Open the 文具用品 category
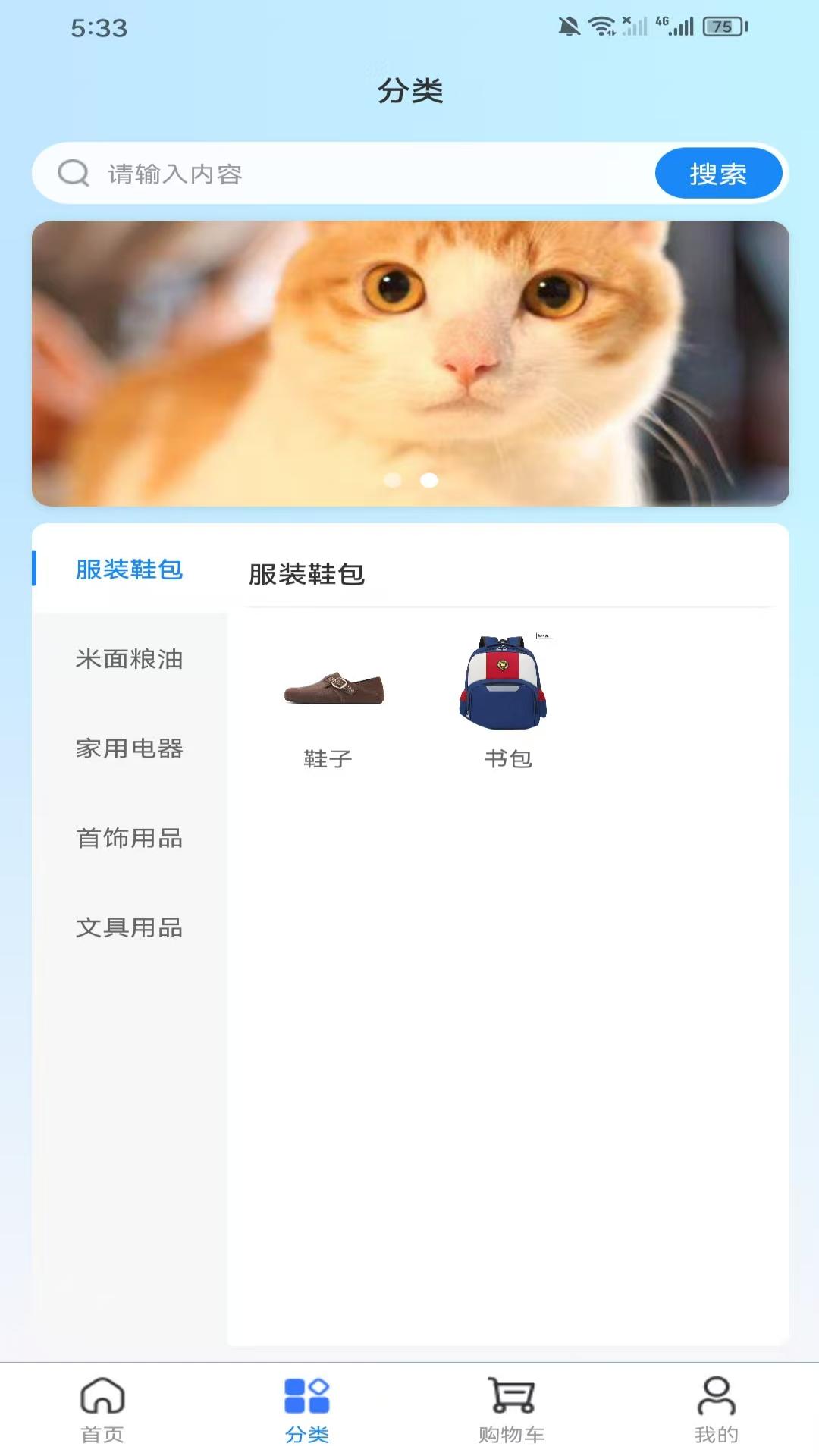This screenshot has height=1456, width=819. (129, 927)
